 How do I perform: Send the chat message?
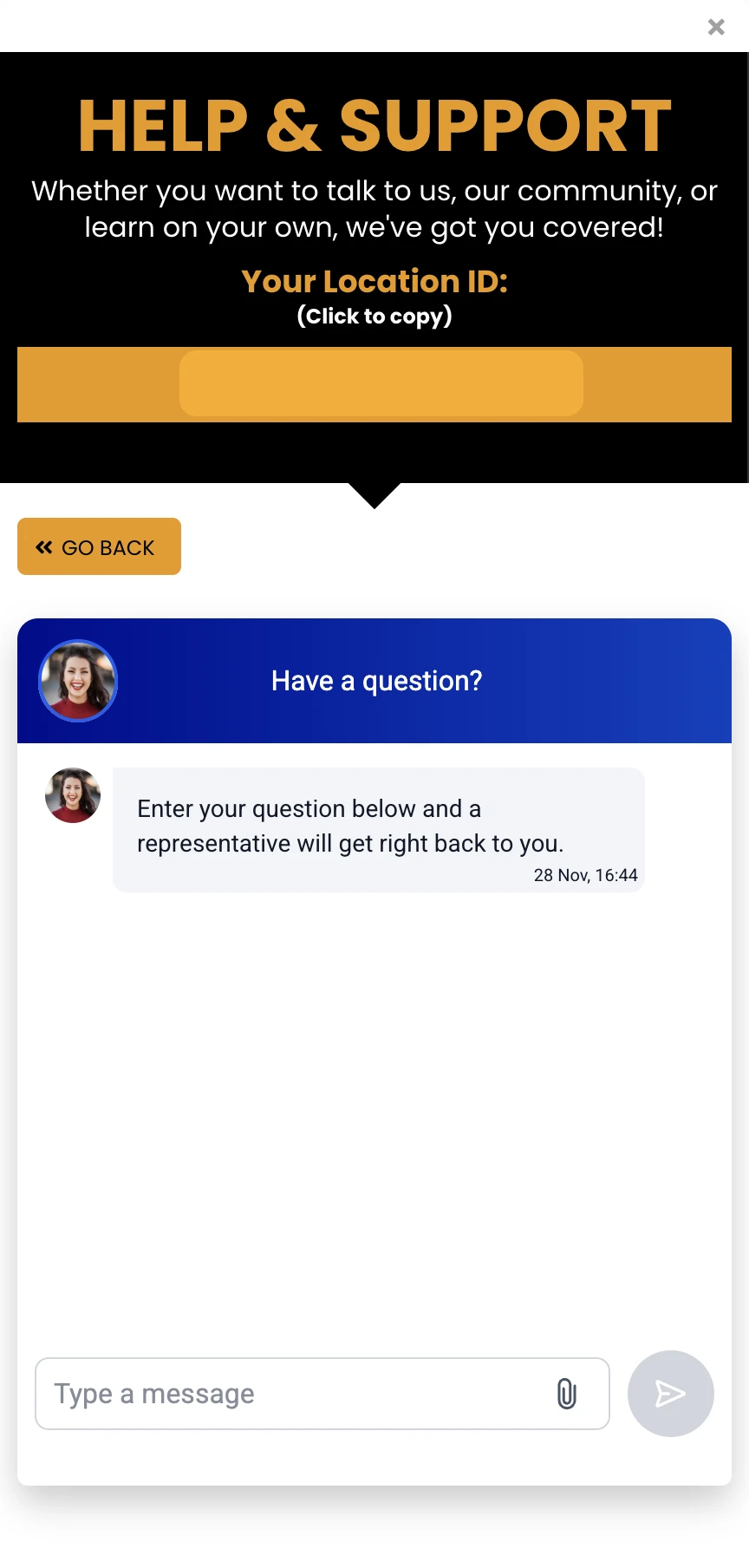(670, 1393)
